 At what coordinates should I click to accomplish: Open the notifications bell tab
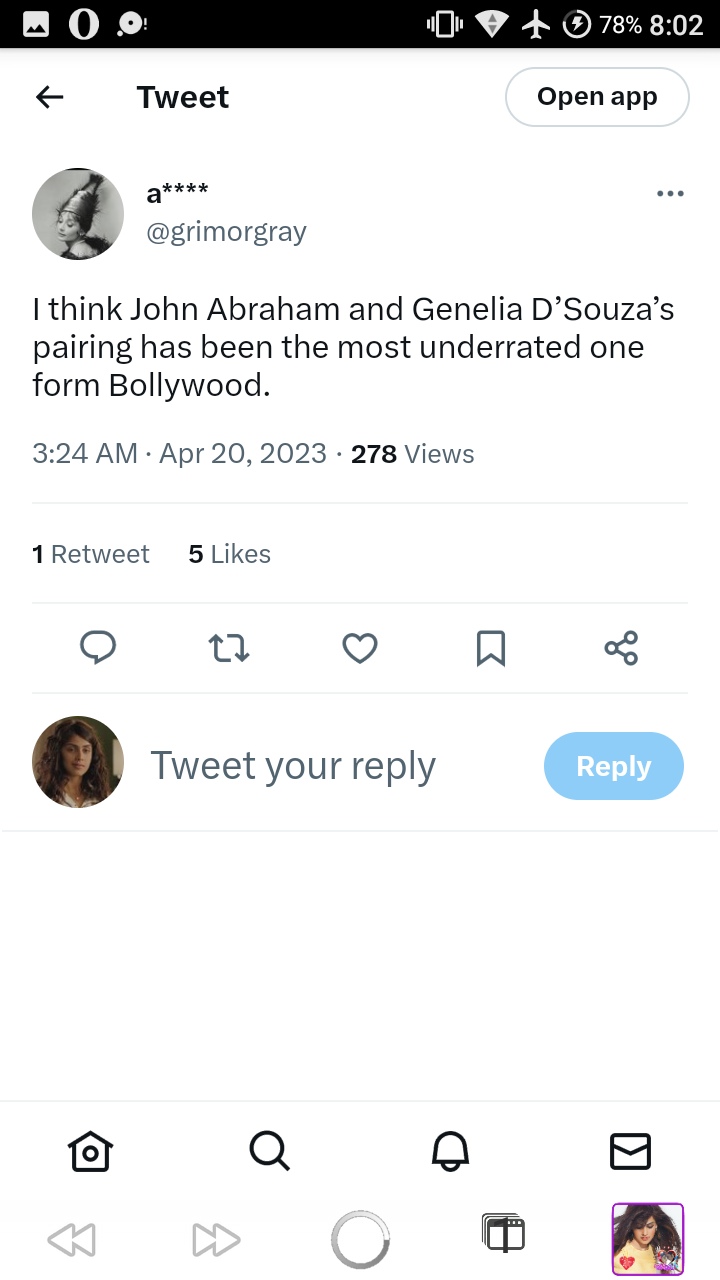[450, 1151]
